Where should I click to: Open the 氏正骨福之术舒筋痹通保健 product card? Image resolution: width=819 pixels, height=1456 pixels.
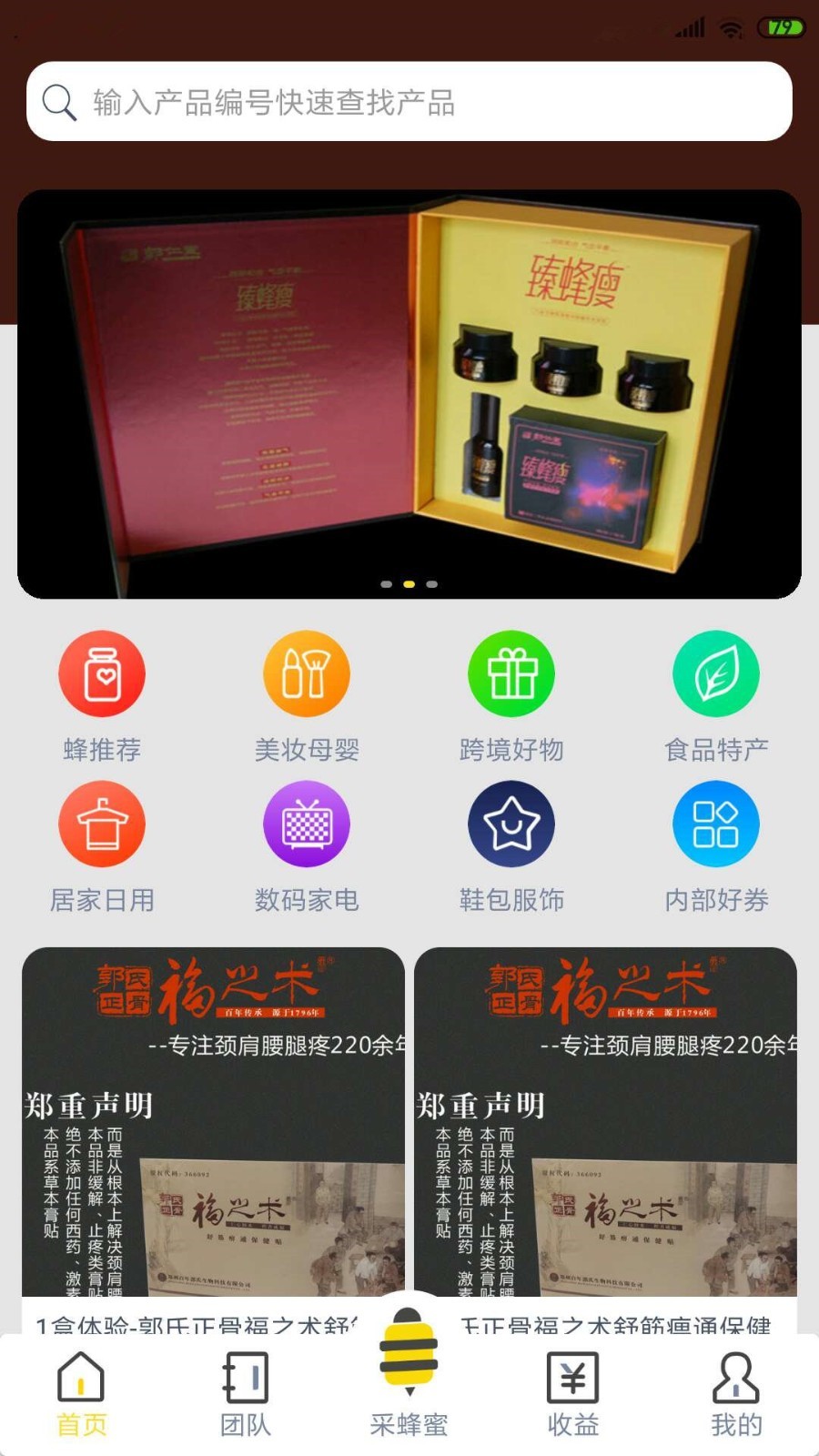coord(605,1139)
